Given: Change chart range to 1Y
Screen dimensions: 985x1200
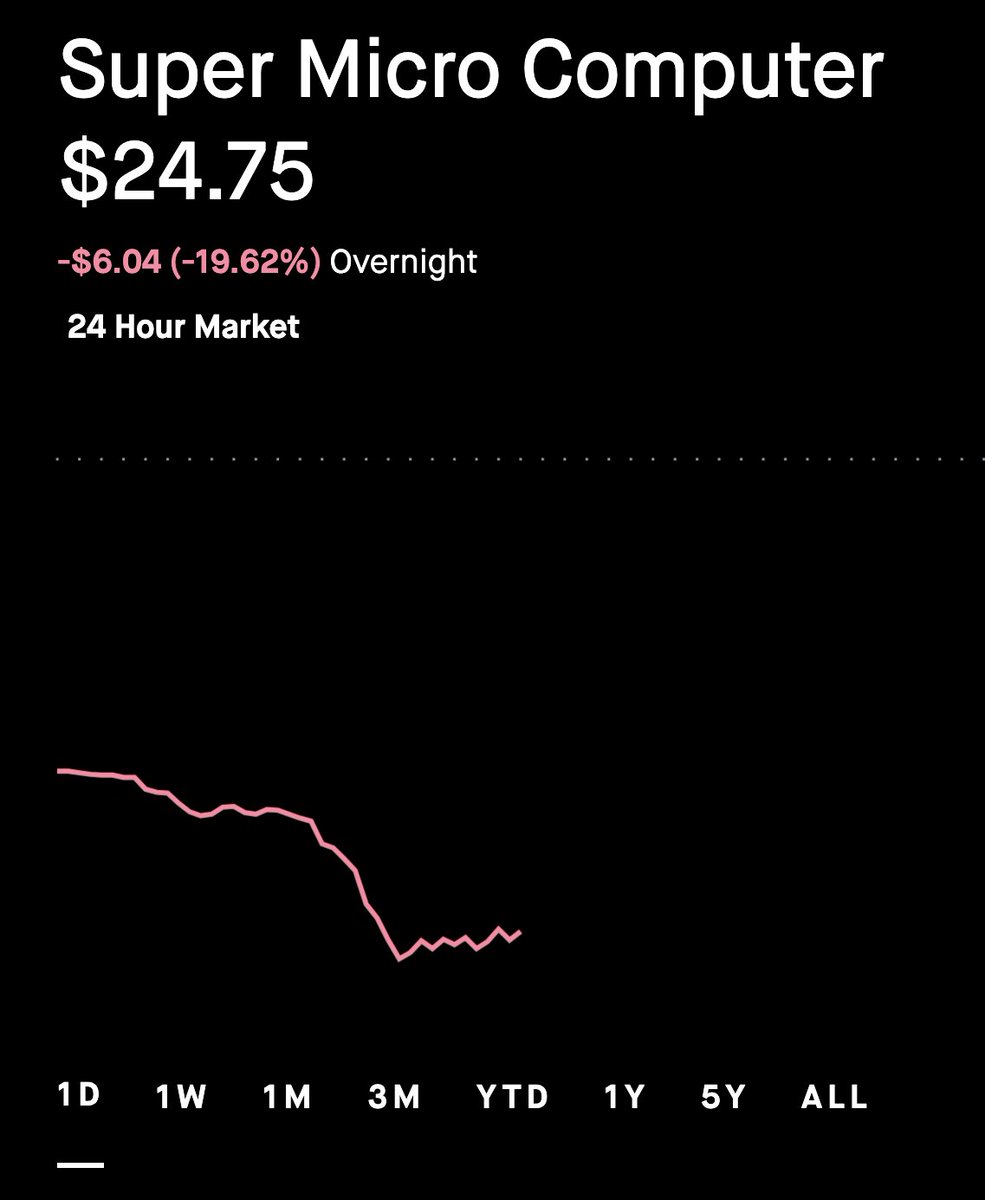Looking at the screenshot, I should click(x=625, y=1097).
